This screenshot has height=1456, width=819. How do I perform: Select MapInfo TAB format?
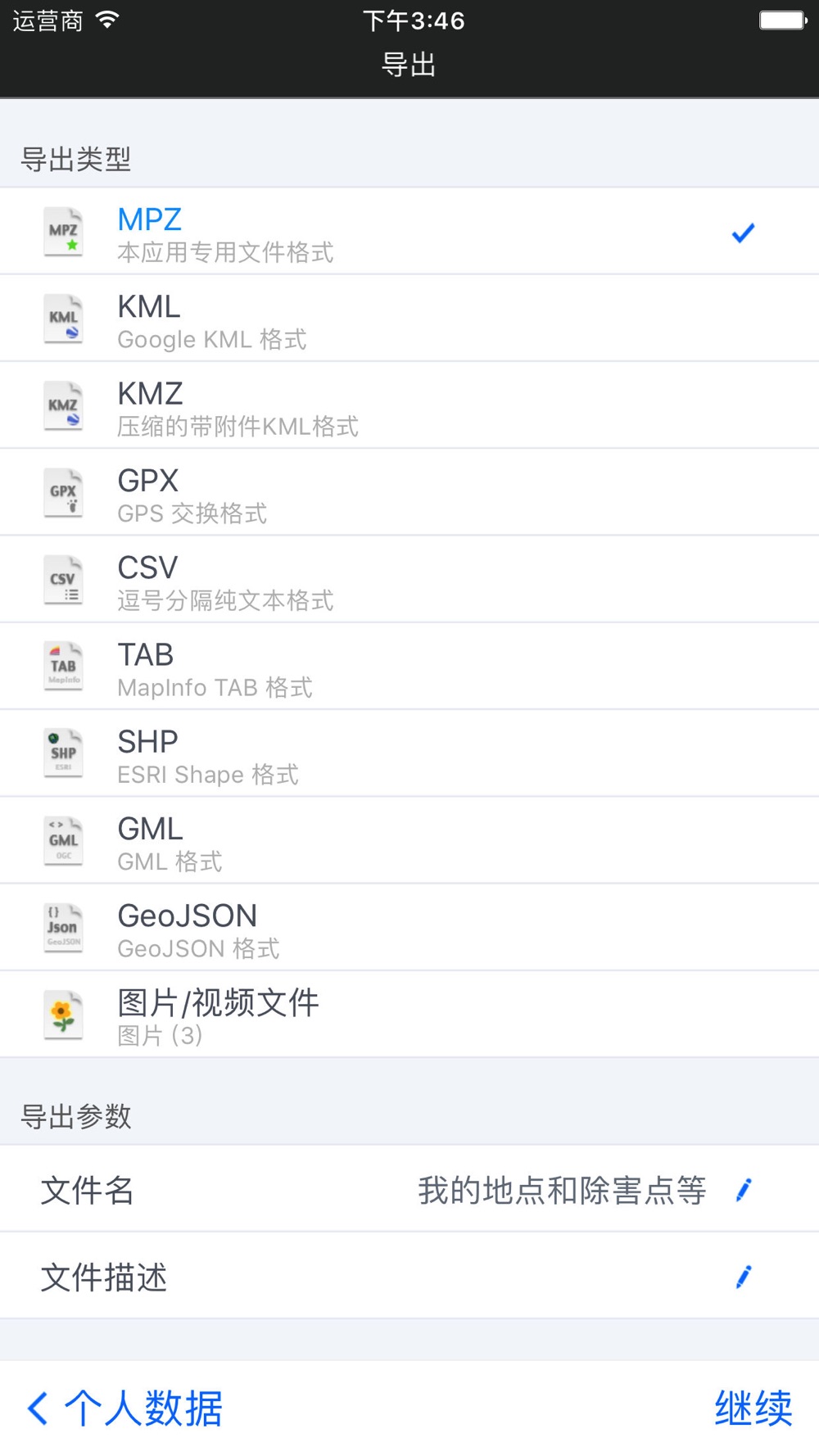point(409,667)
